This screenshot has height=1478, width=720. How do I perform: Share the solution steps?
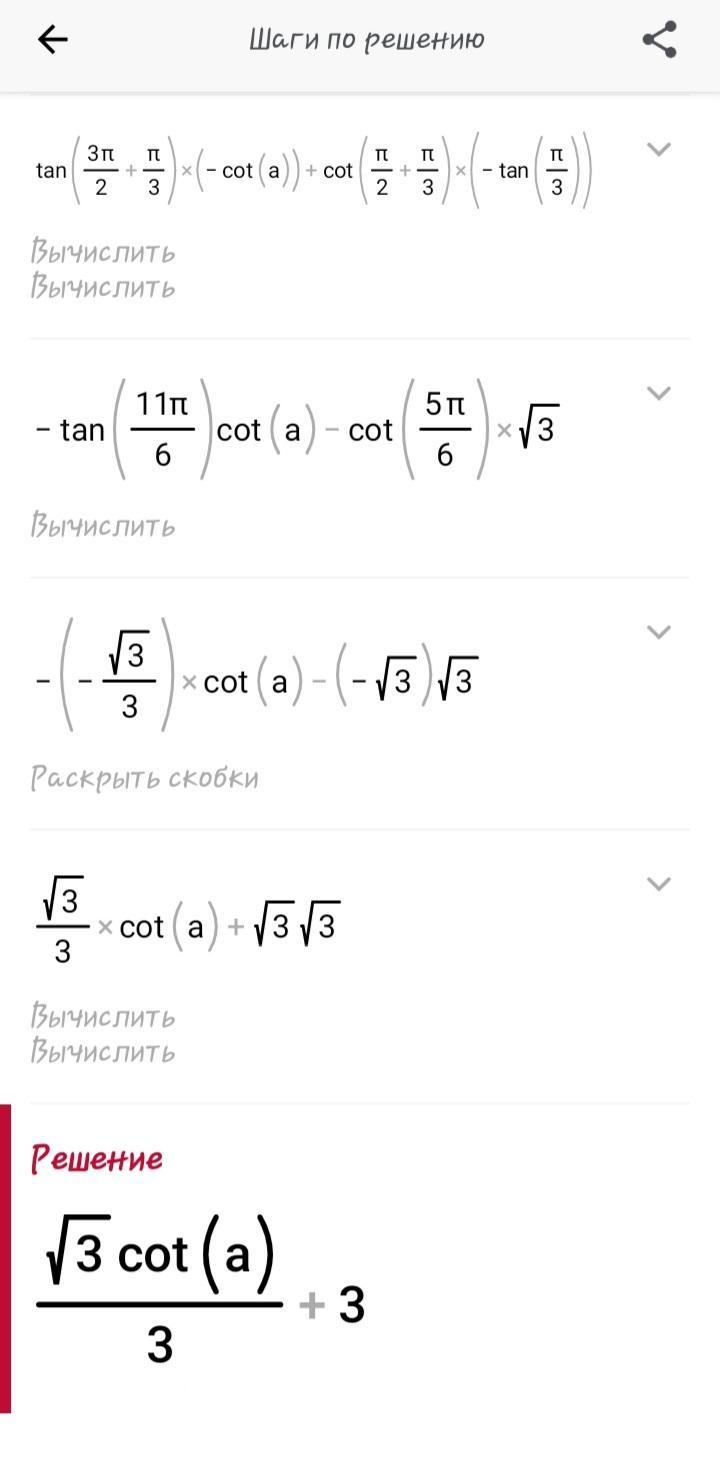659,40
